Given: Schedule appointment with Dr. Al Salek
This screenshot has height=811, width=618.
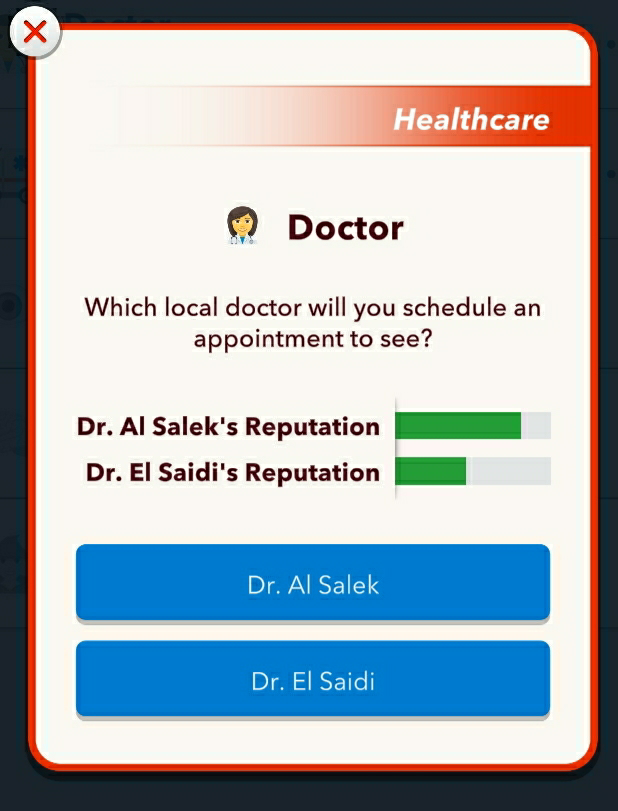Looking at the screenshot, I should [x=313, y=583].
